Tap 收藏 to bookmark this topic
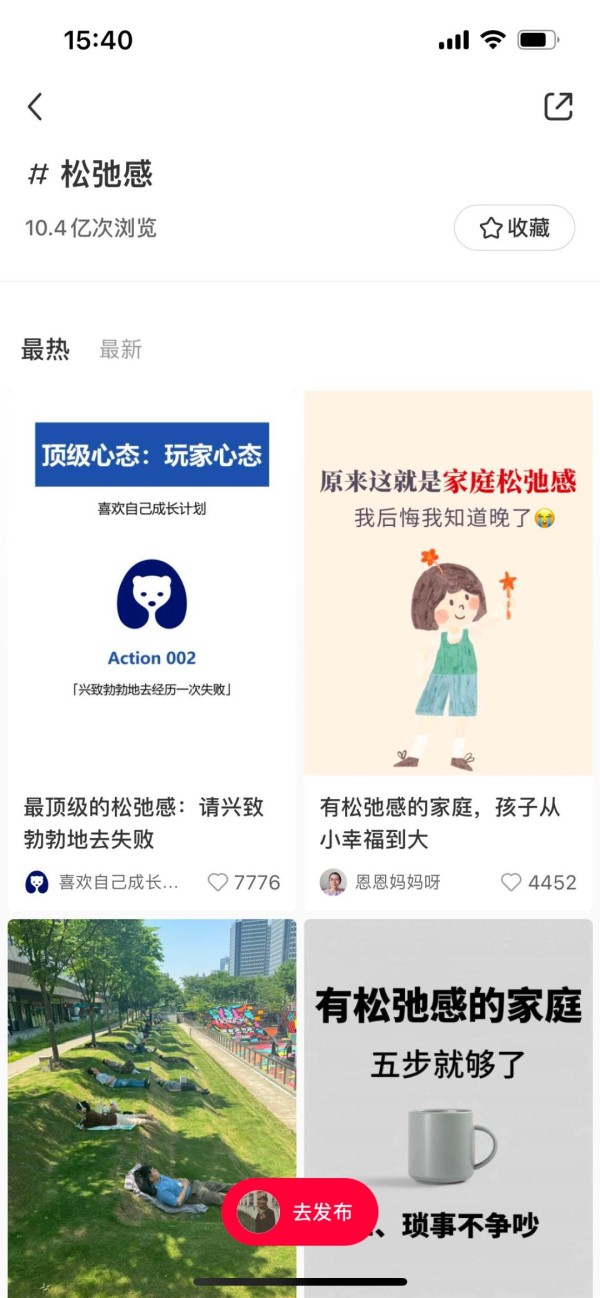 coord(514,228)
